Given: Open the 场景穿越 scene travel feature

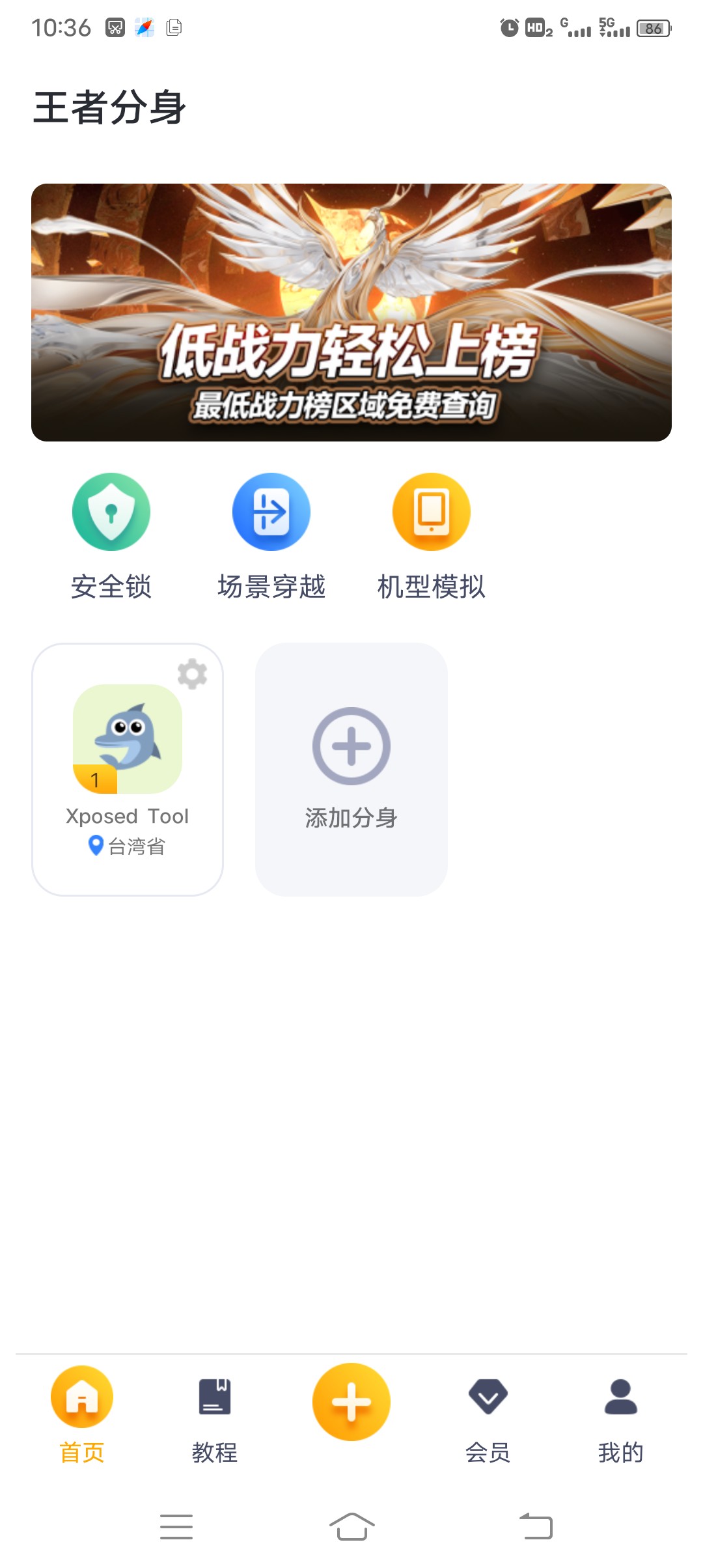Looking at the screenshot, I should tap(271, 534).
